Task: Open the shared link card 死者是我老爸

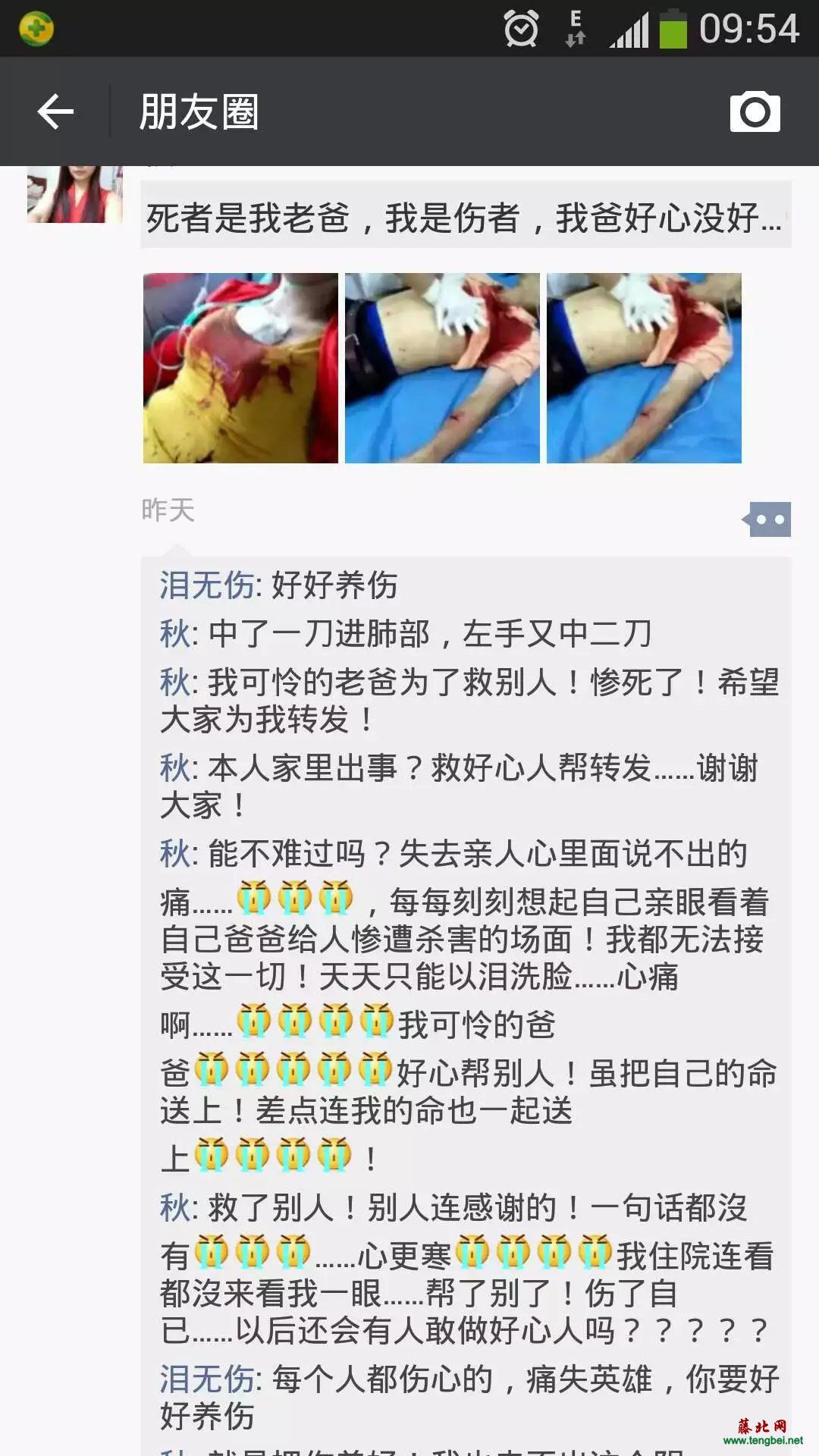Action: coord(465,216)
